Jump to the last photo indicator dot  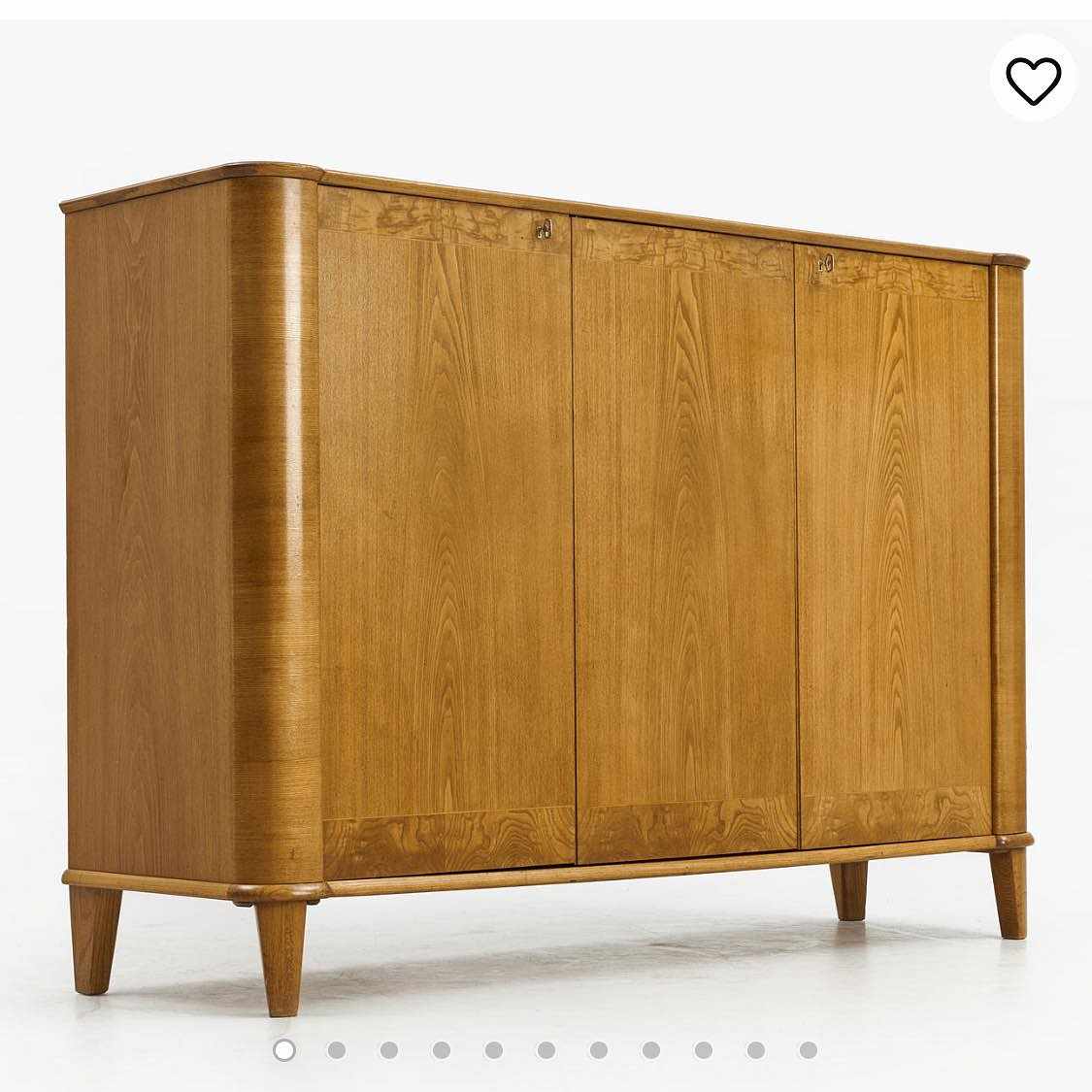[808, 1049]
